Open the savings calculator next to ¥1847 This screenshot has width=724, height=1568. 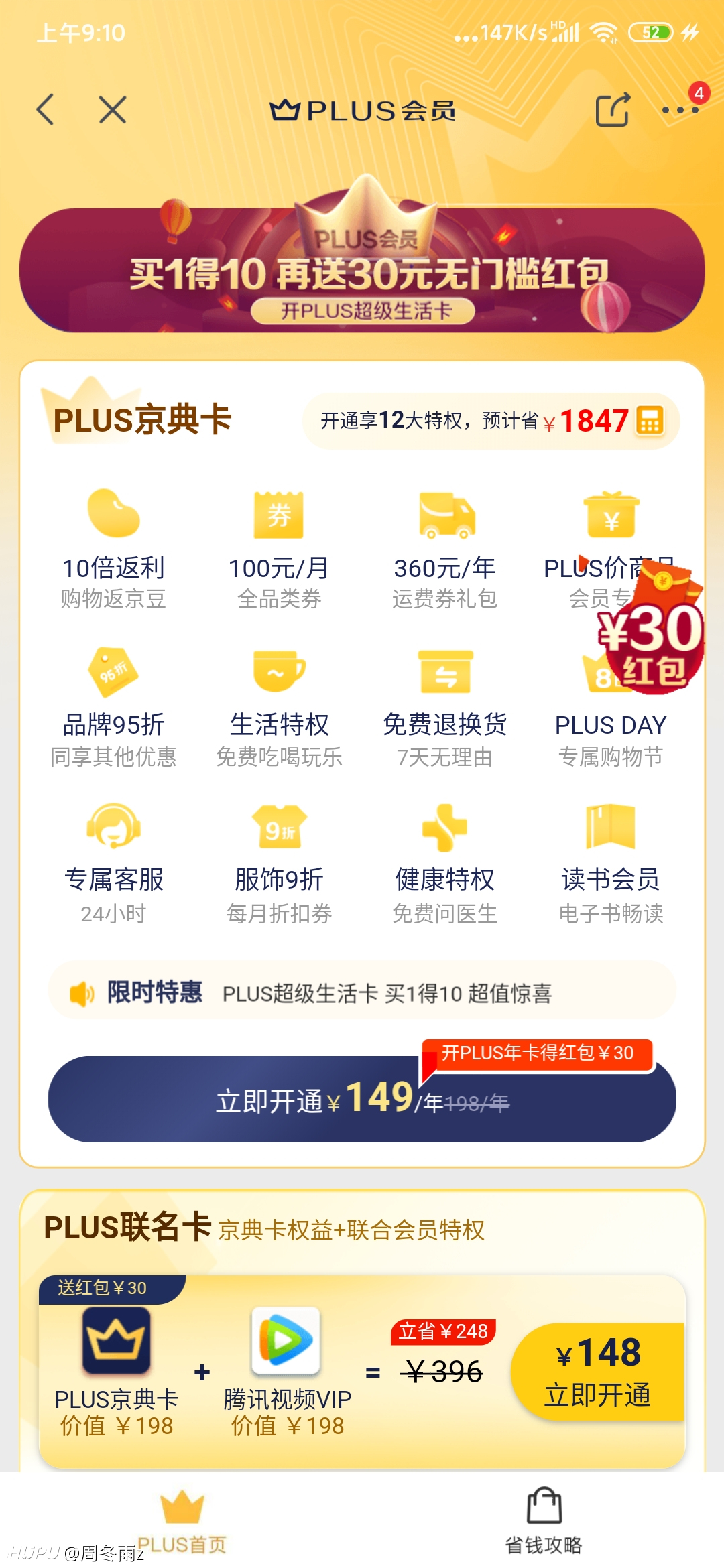coord(650,420)
